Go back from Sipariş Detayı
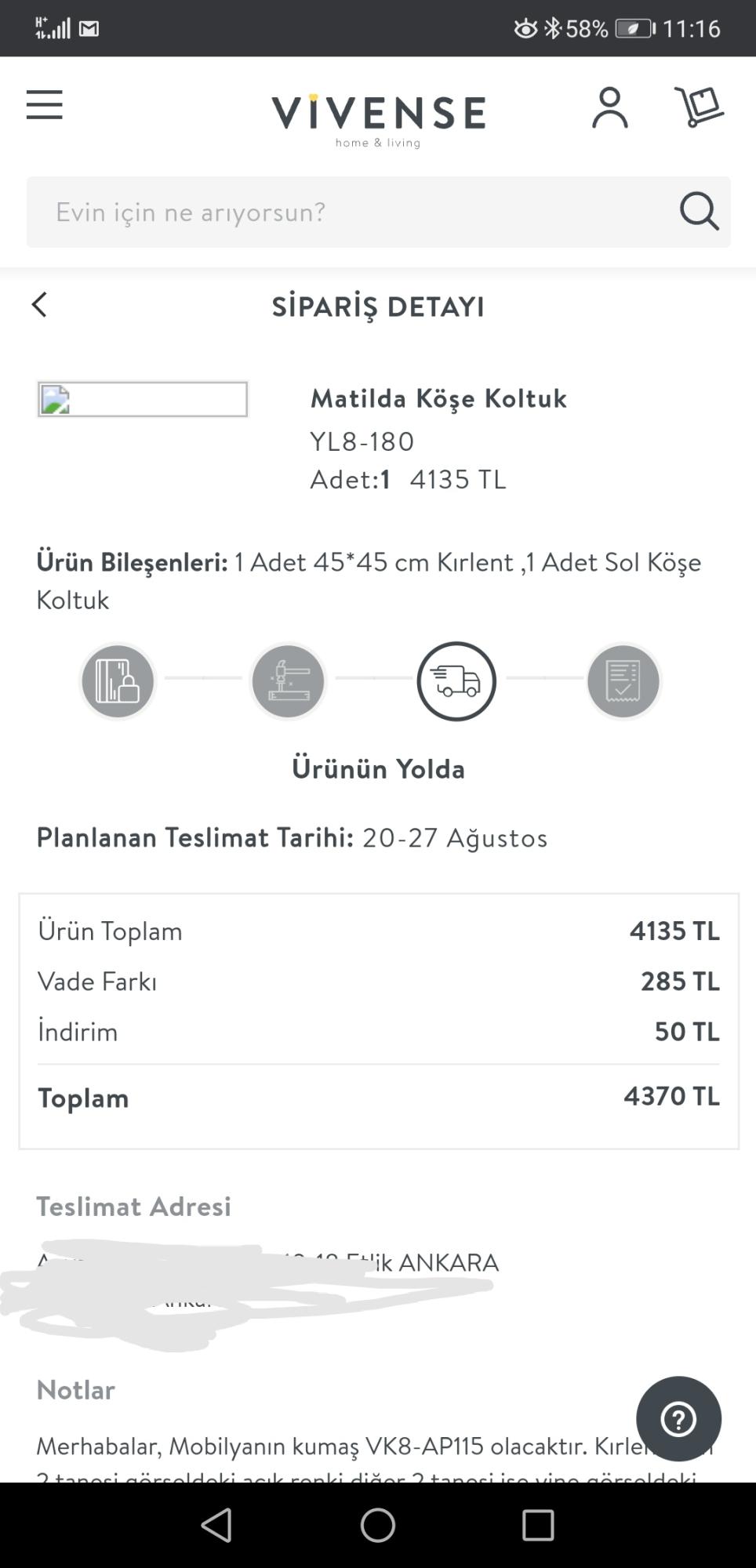The image size is (756, 1568). (39, 305)
